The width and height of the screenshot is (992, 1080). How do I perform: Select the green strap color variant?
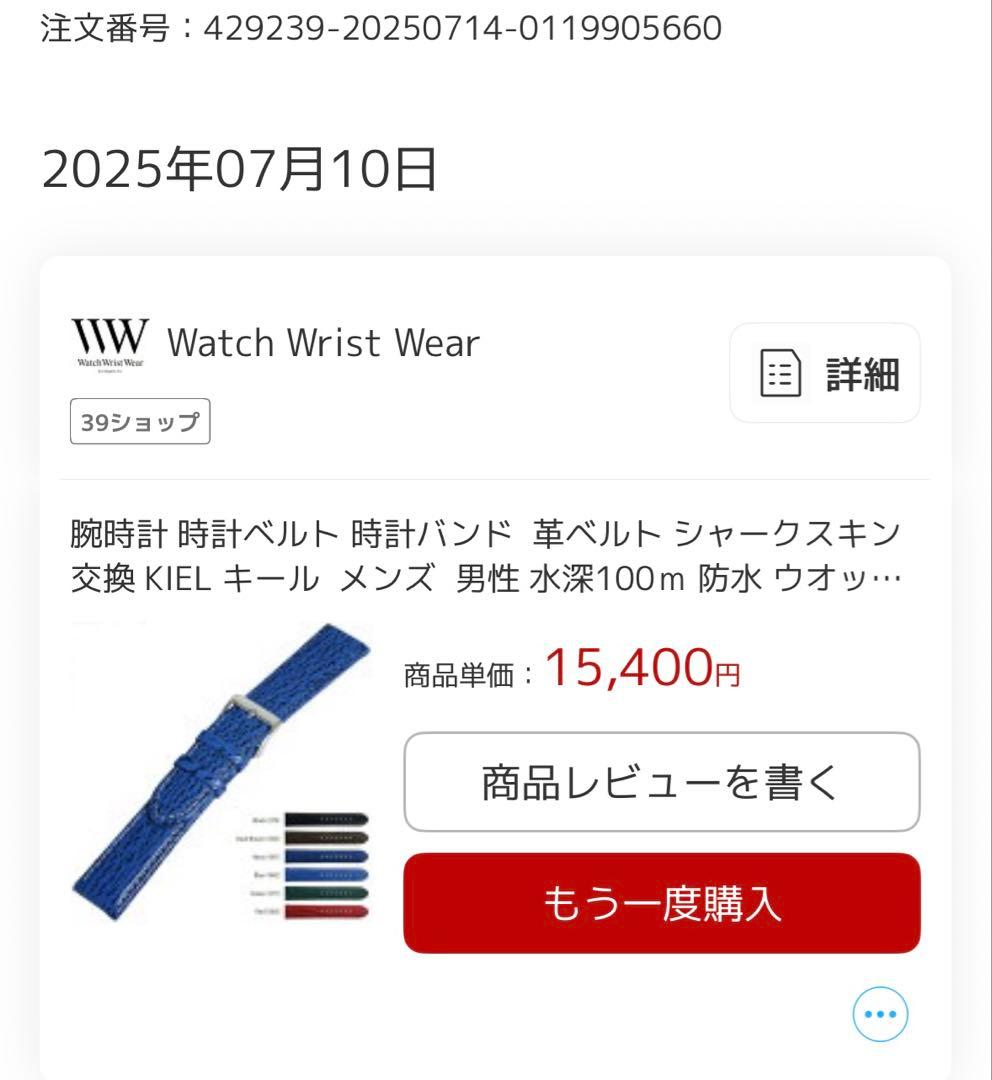(x=325, y=892)
